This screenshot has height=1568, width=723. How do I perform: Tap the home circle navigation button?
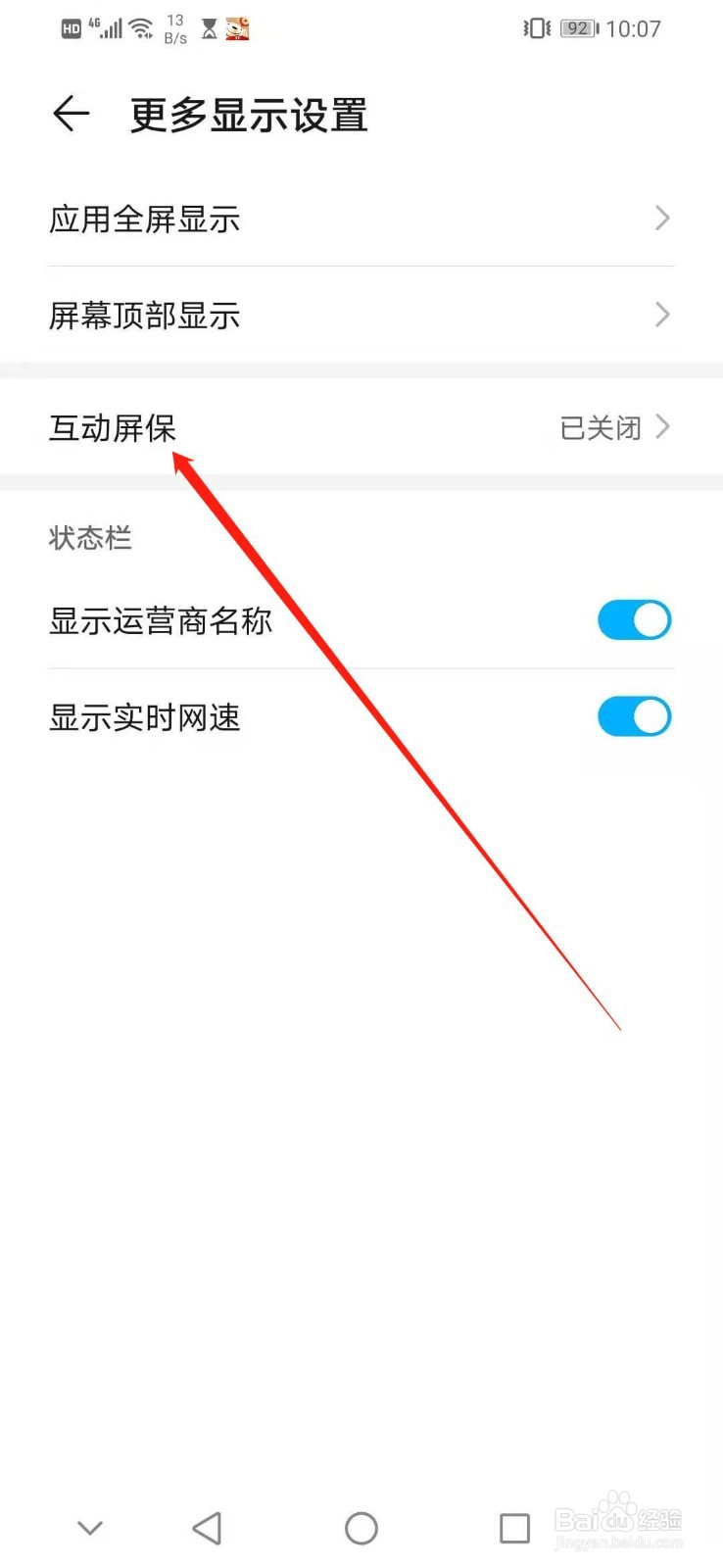coord(361,1527)
